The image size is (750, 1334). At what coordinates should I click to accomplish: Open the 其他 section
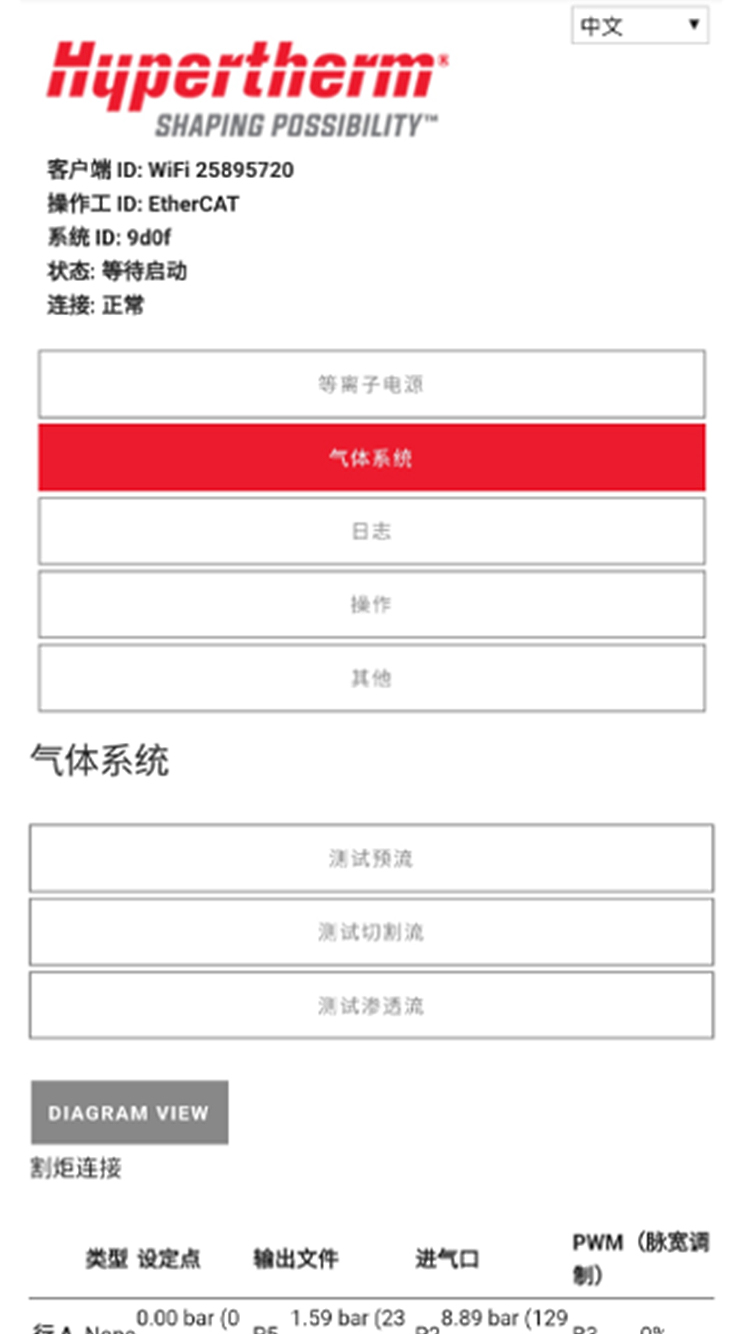[372, 678]
